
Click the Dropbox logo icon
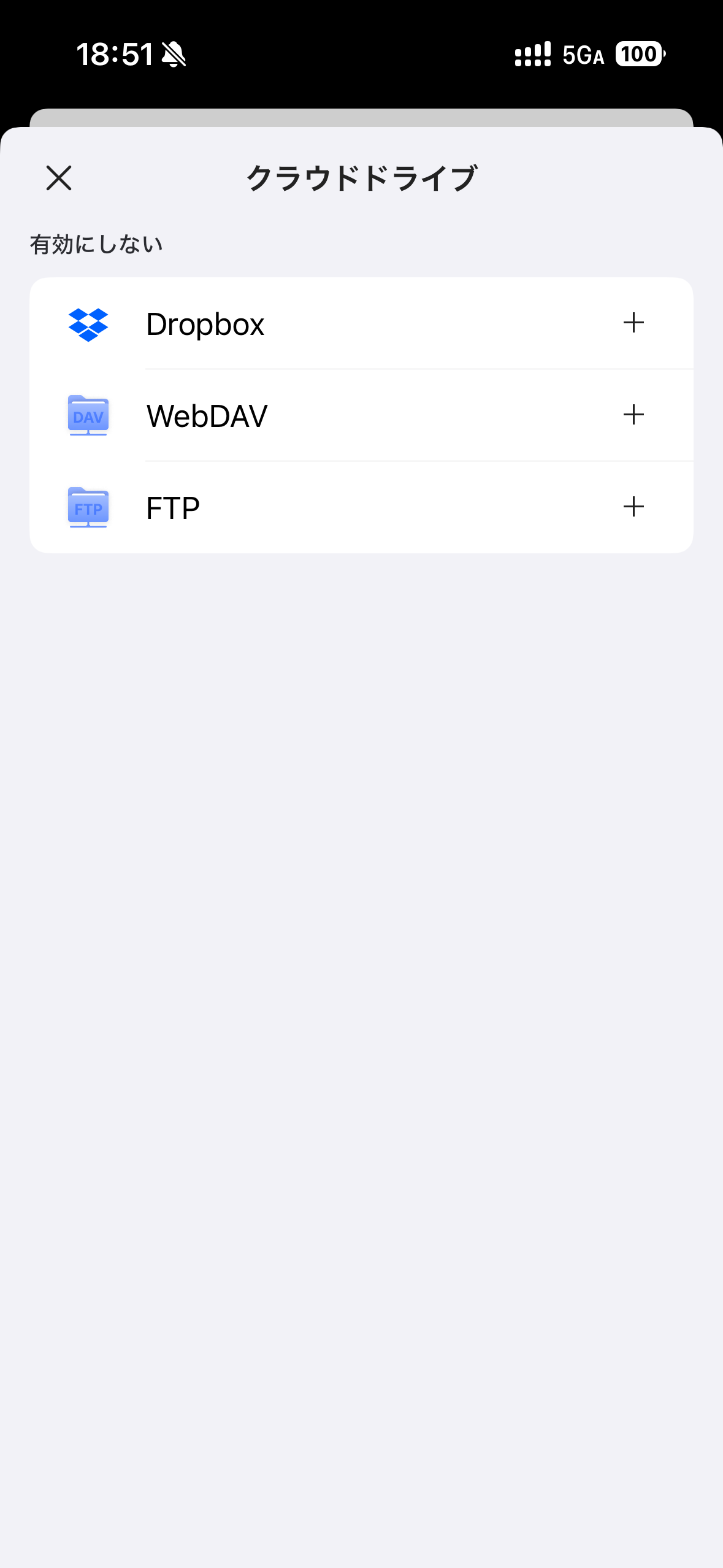tap(88, 324)
